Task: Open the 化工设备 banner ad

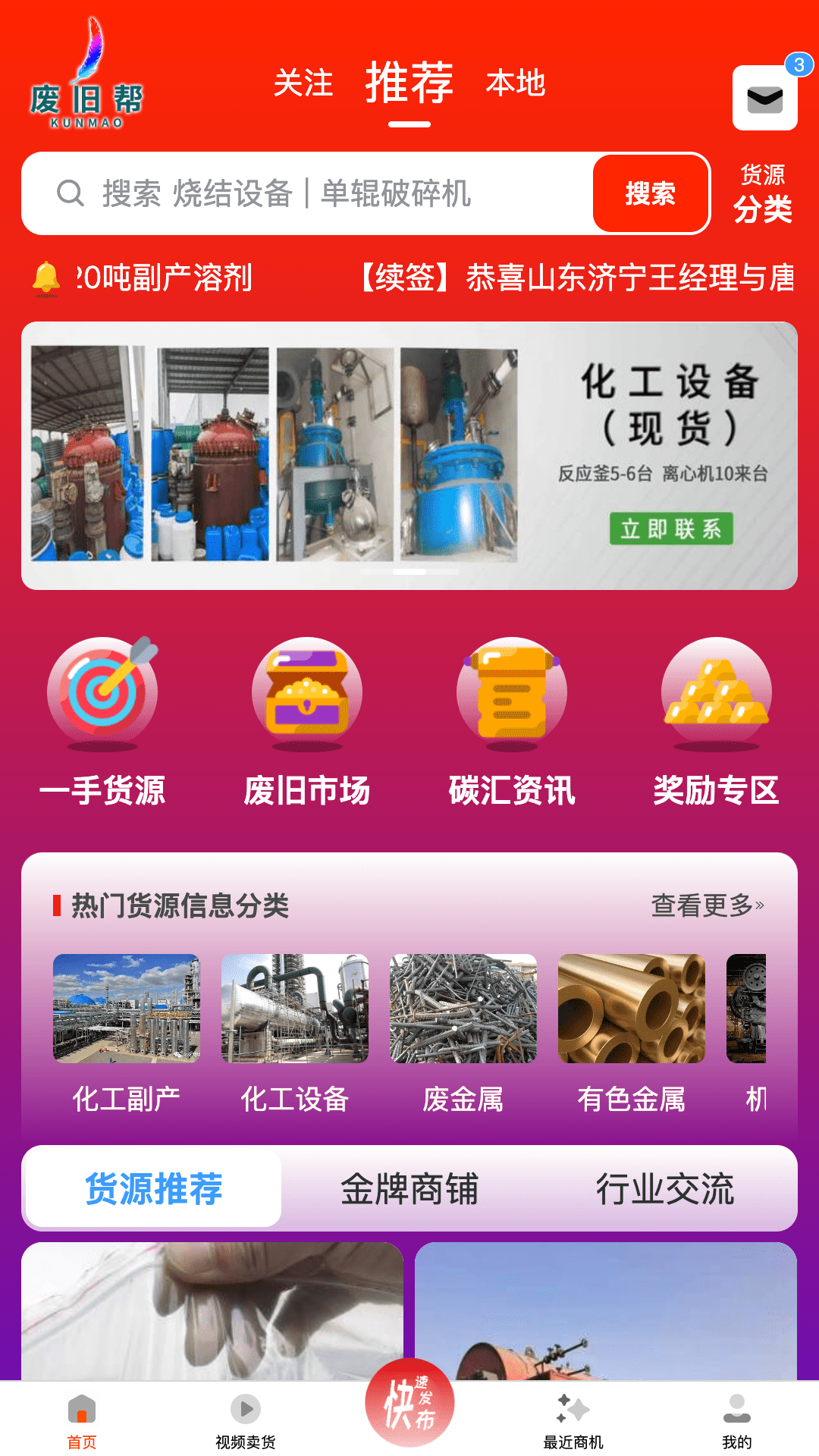Action: [409, 455]
